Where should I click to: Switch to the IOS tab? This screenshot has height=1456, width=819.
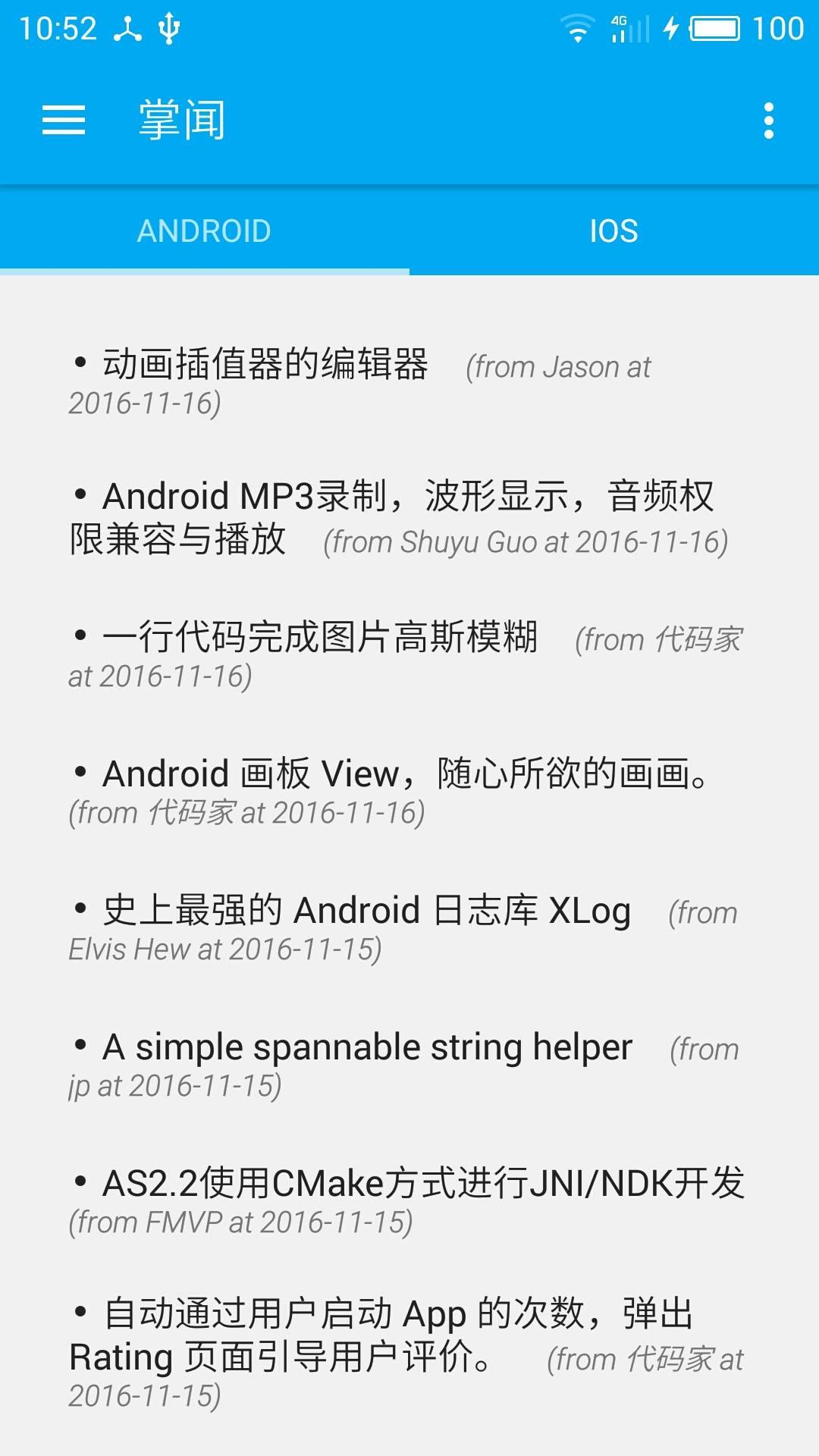tap(613, 231)
